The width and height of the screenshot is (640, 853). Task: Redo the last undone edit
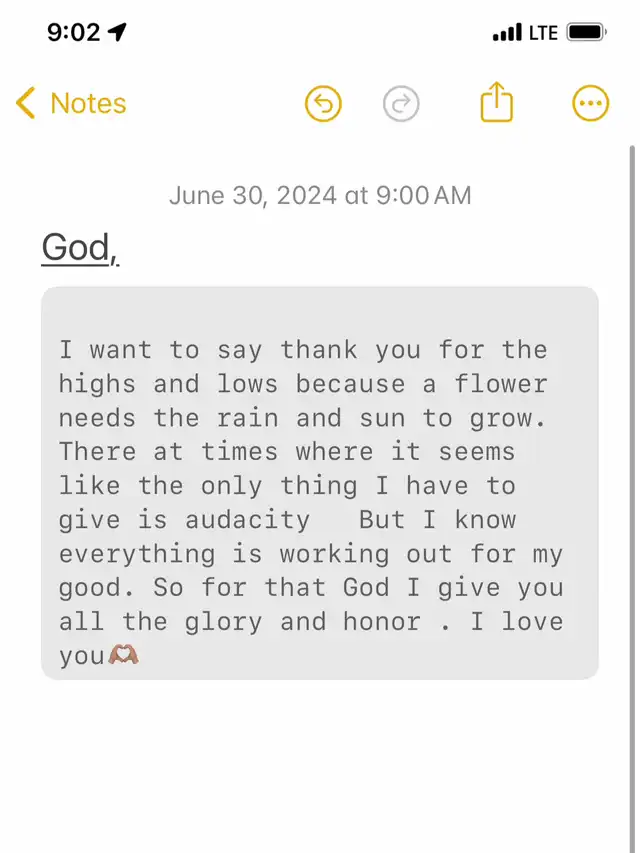[x=401, y=103]
